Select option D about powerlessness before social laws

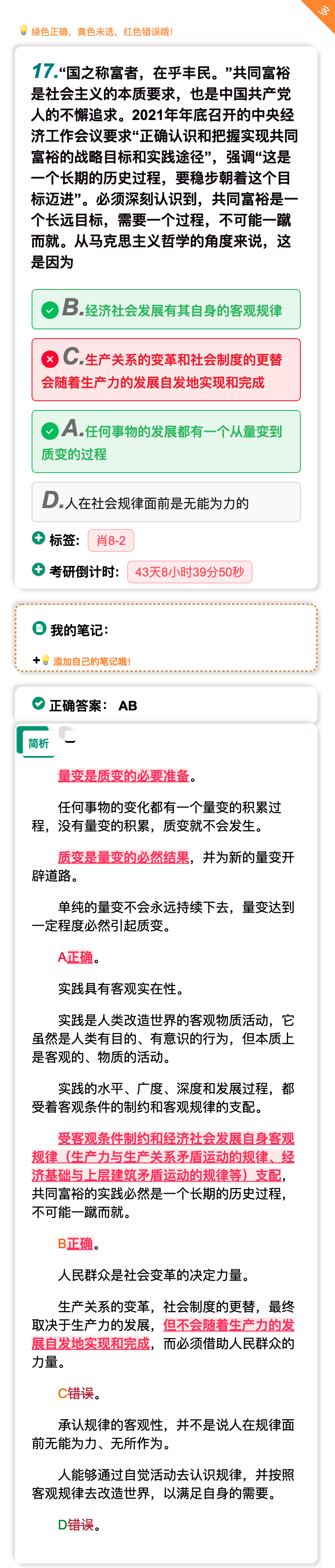coord(166,502)
